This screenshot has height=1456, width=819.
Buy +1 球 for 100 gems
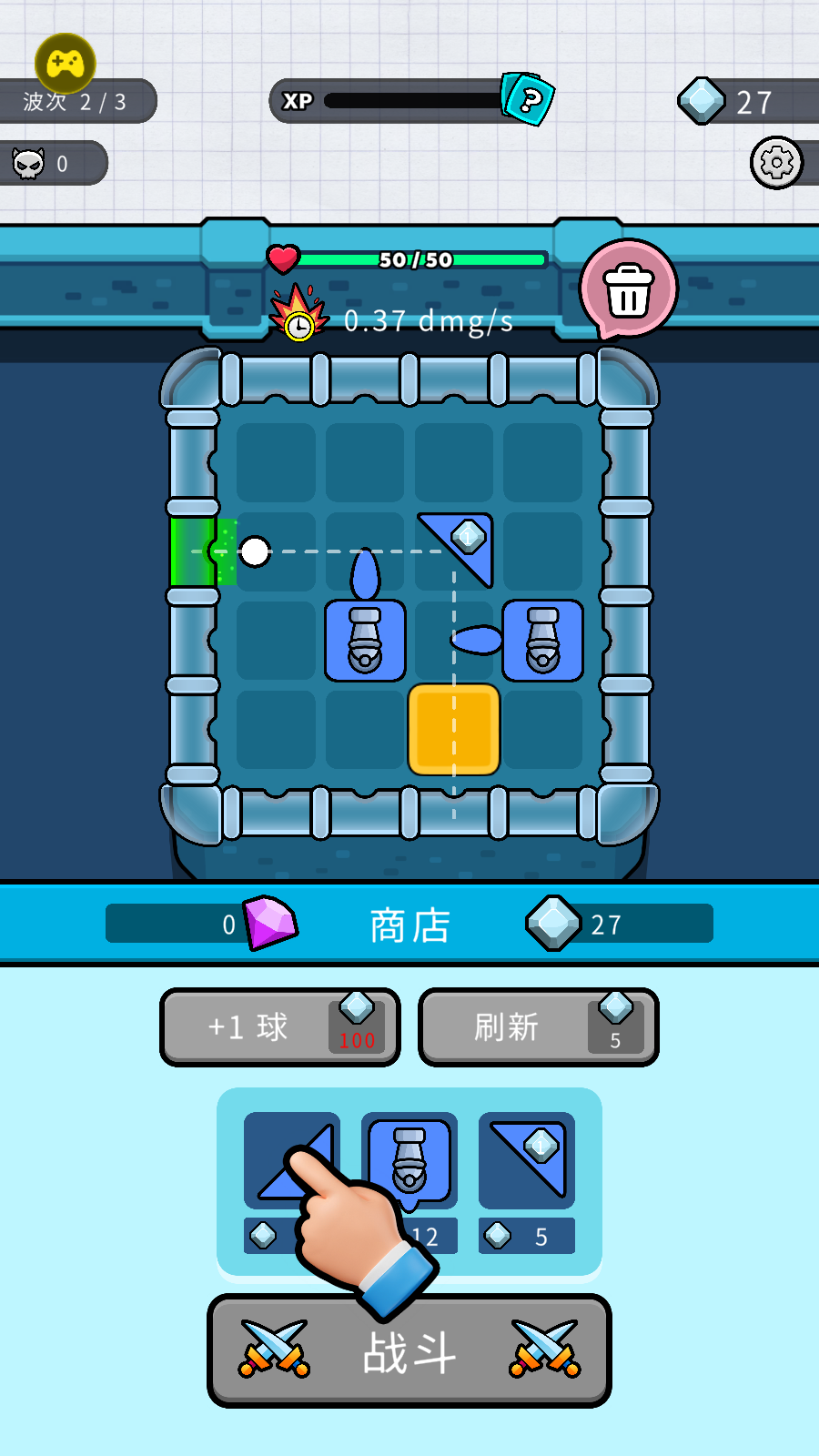click(280, 1026)
